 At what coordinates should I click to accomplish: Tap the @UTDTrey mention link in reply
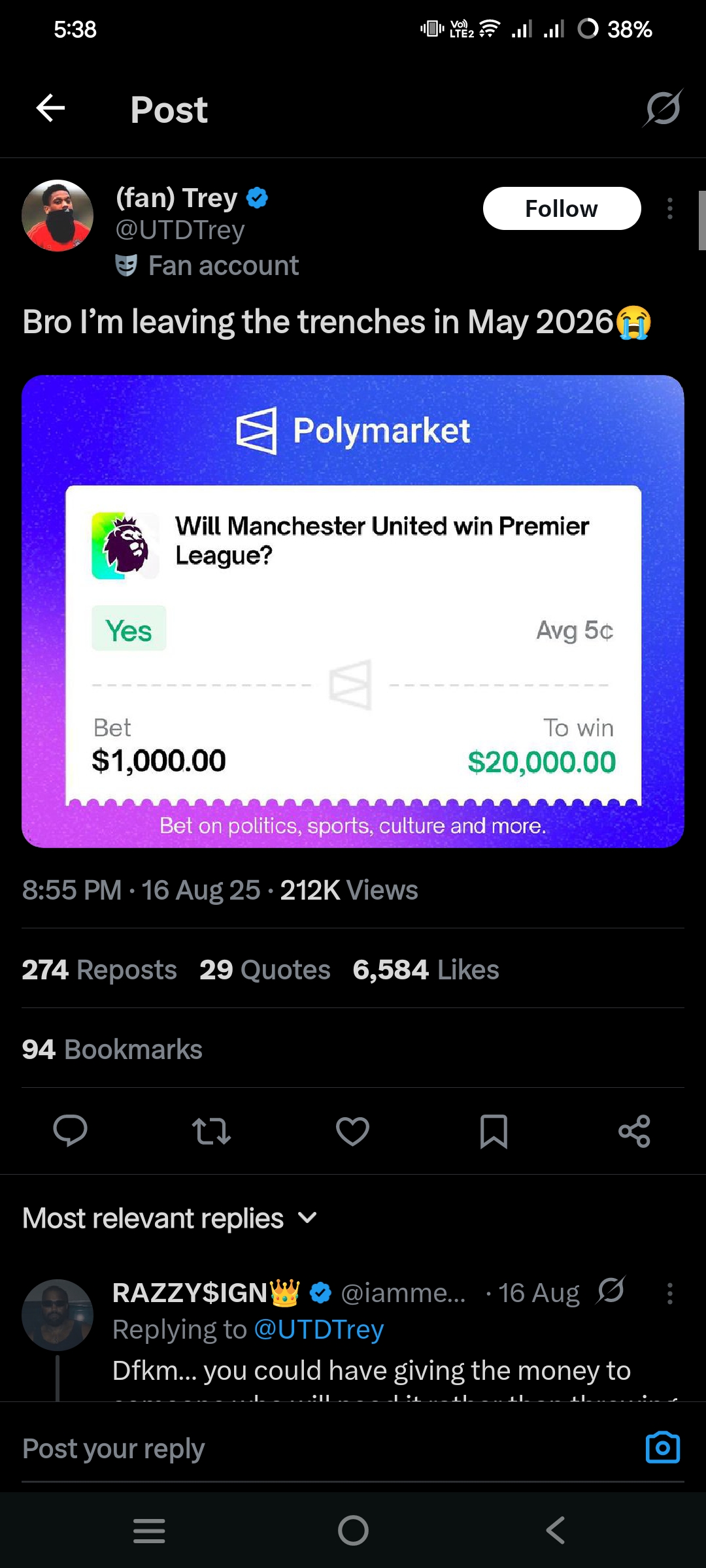pyautogui.click(x=318, y=1330)
